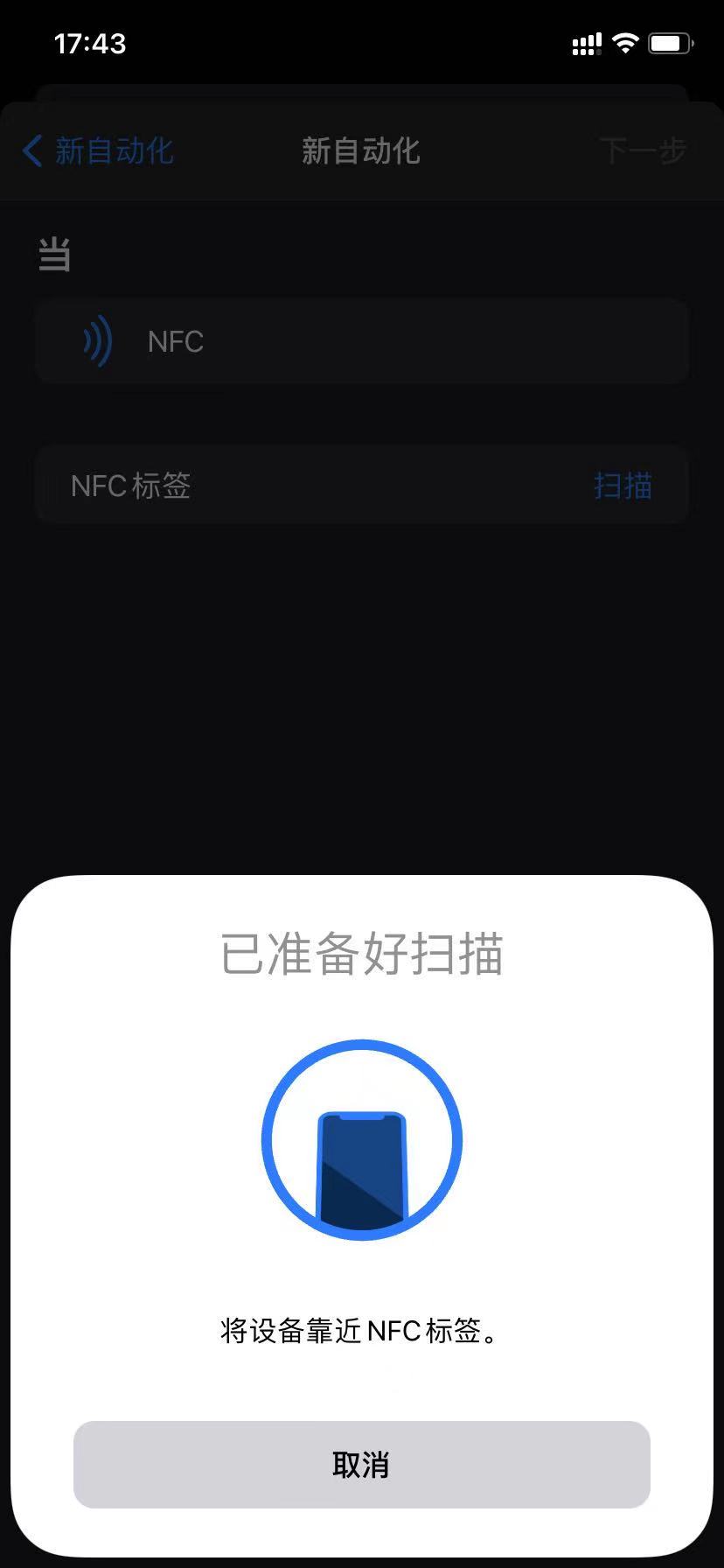Image resolution: width=724 pixels, height=1568 pixels.
Task: Tap the back chevron arrow top left
Action: [32, 150]
